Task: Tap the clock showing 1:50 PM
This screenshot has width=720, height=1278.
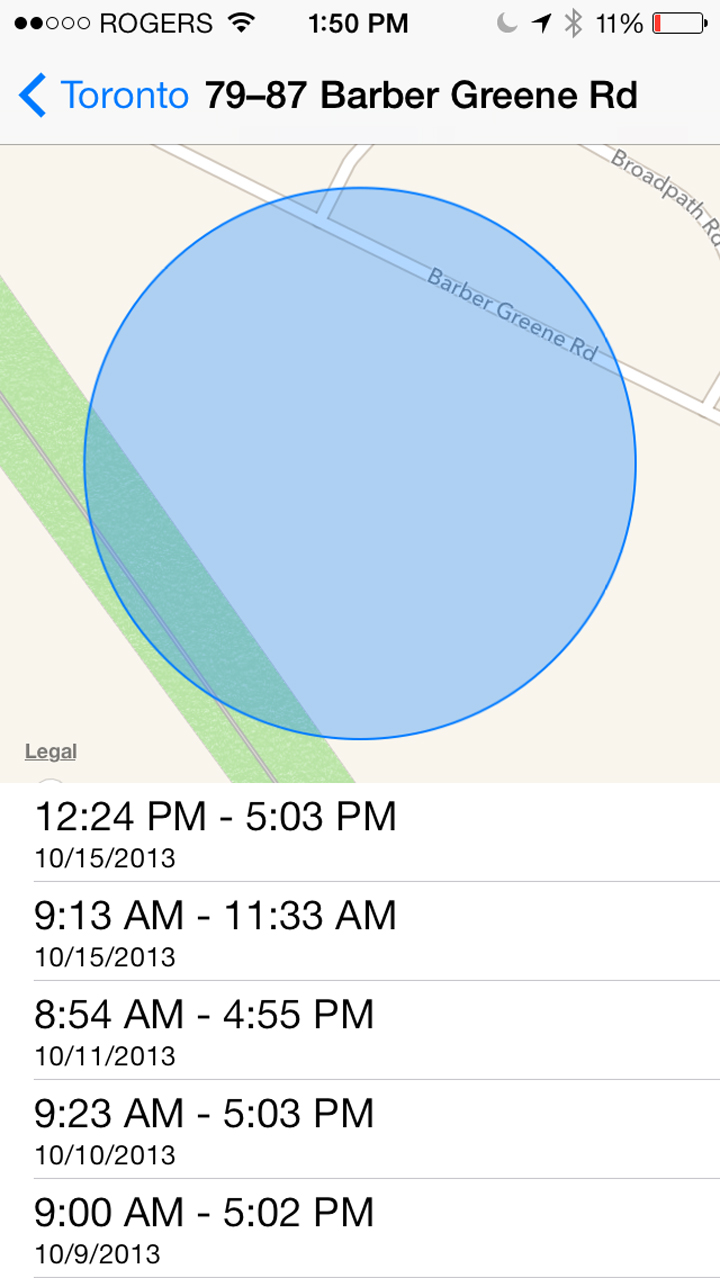Action: point(360,22)
